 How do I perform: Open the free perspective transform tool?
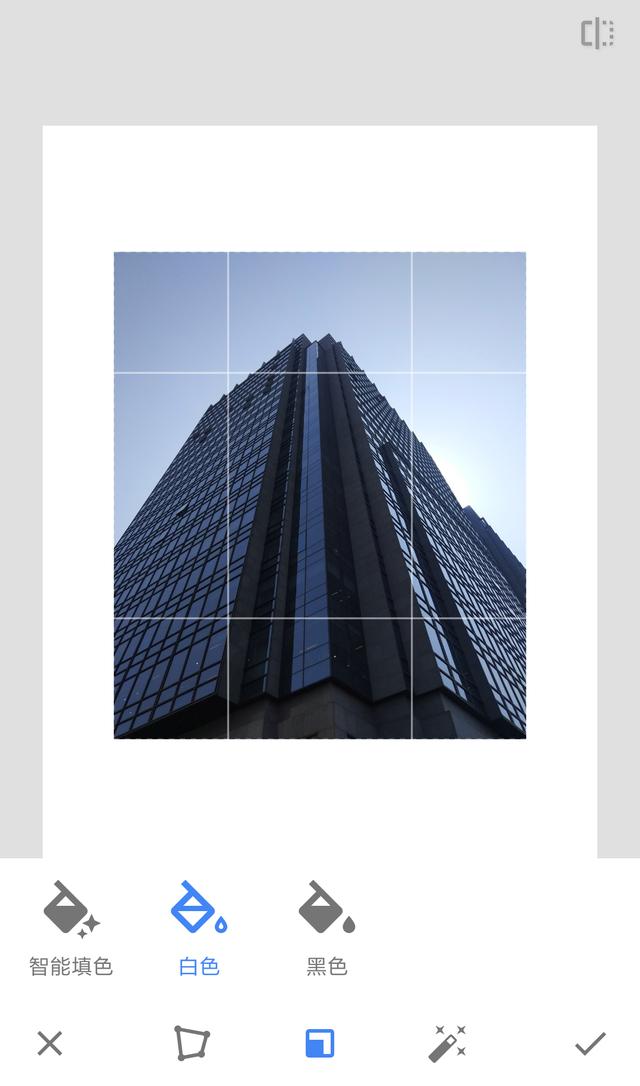[192, 1043]
